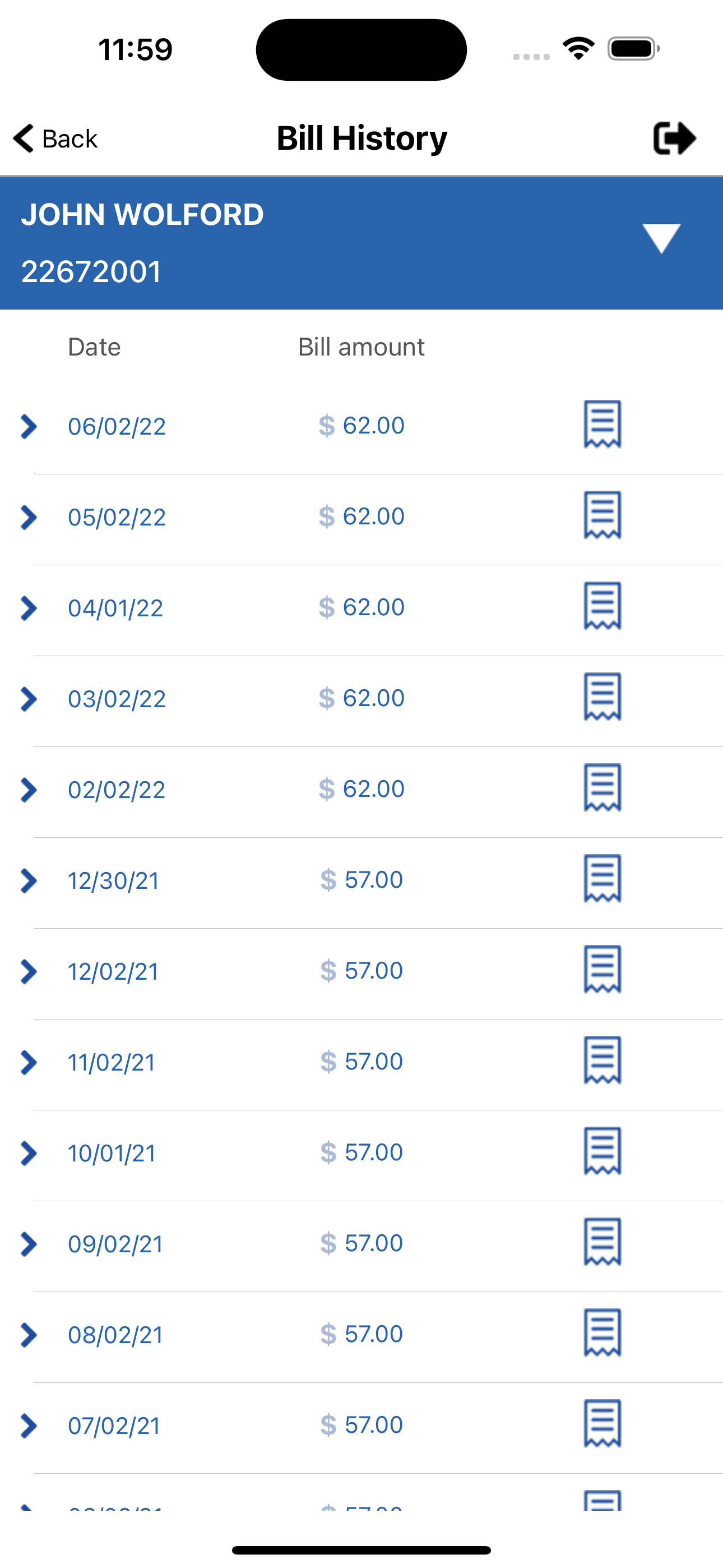
Task: View the 04/01/22 bill statement
Action: click(602, 606)
